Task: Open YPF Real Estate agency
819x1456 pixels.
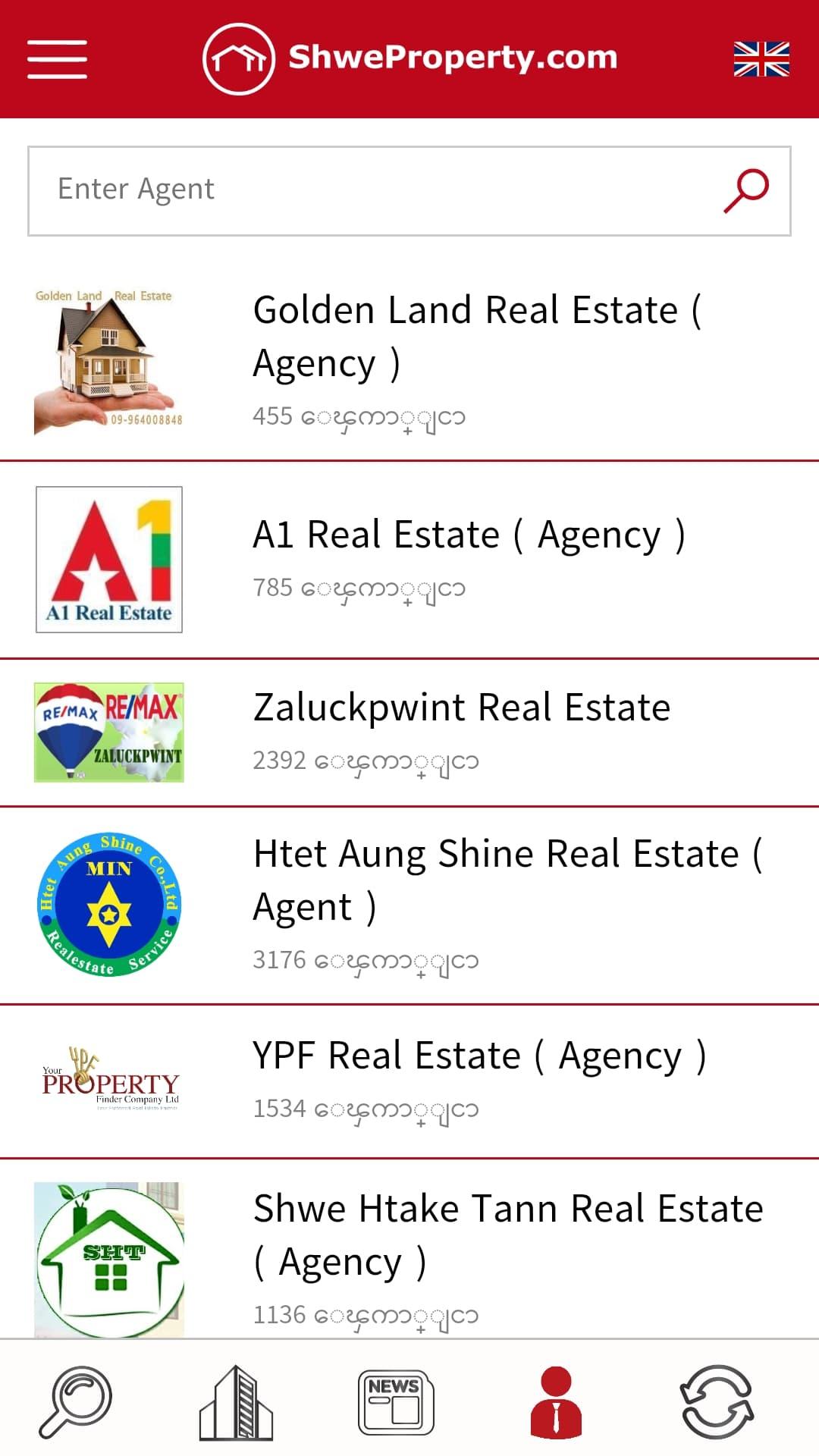Action: pyautogui.click(x=479, y=1056)
